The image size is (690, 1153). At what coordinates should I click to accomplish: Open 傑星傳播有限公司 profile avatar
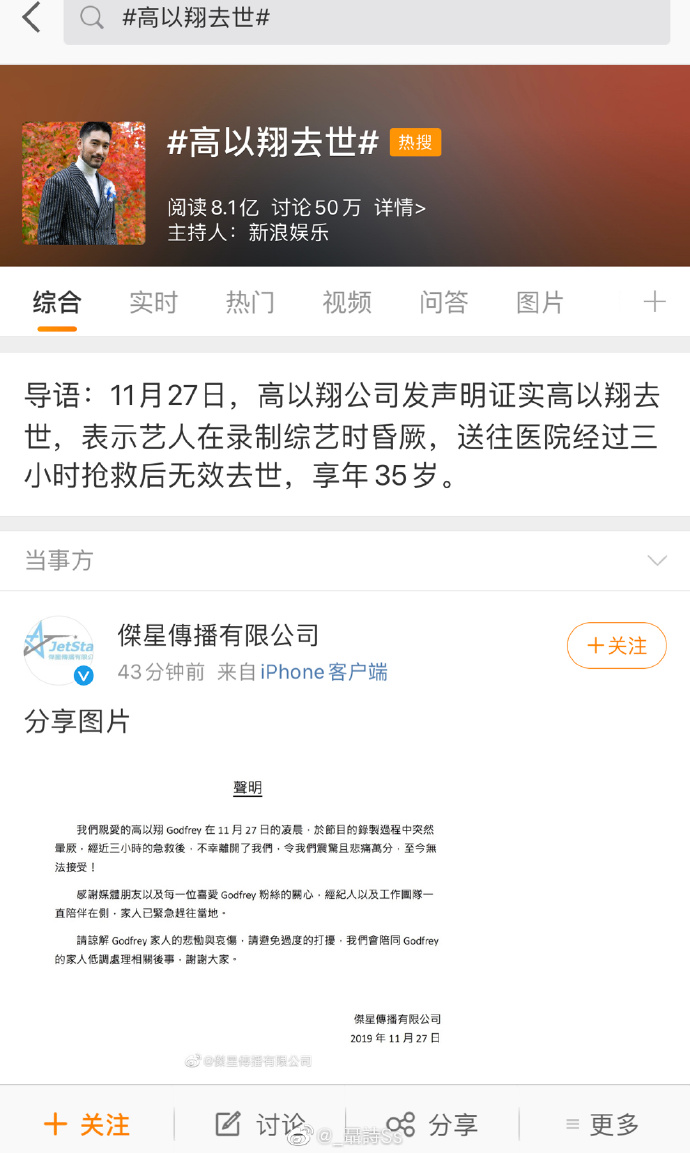(x=59, y=650)
